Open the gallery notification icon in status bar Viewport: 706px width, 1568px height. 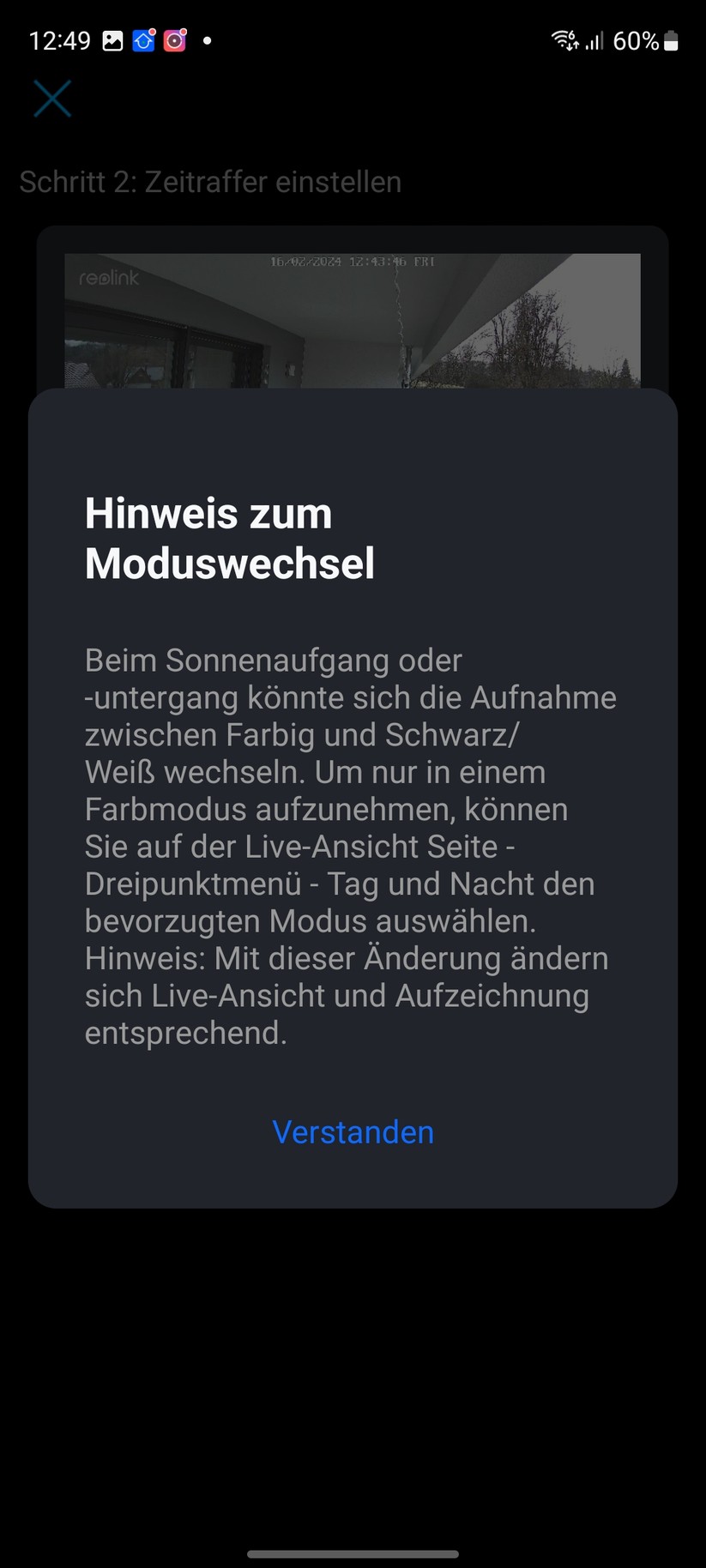click(112, 40)
